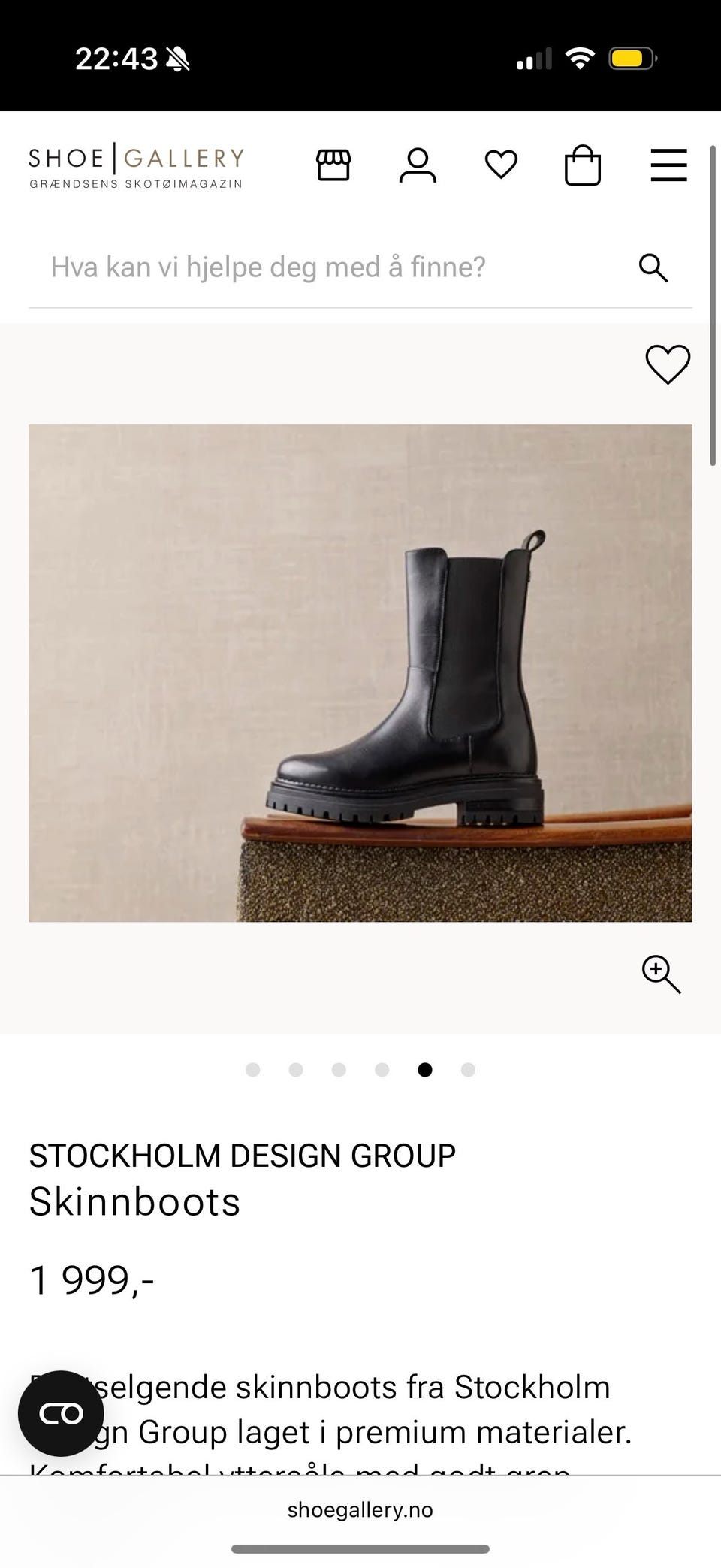
Task: Open the hamburger menu
Action: (x=668, y=165)
